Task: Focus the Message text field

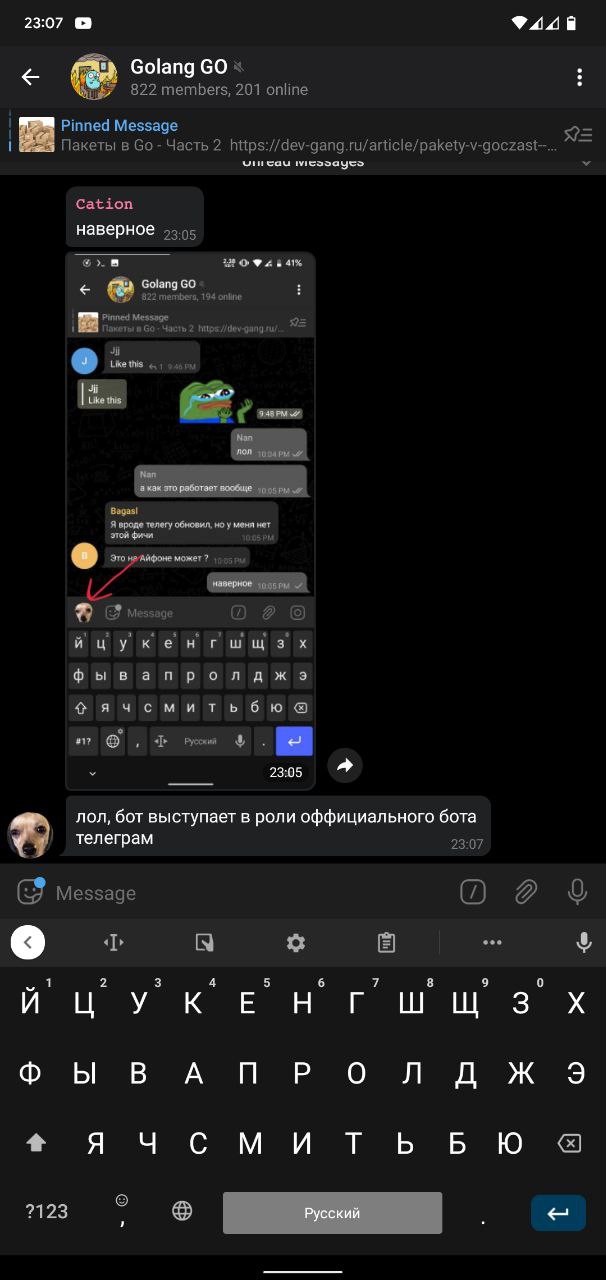Action: [x=240, y=893]
